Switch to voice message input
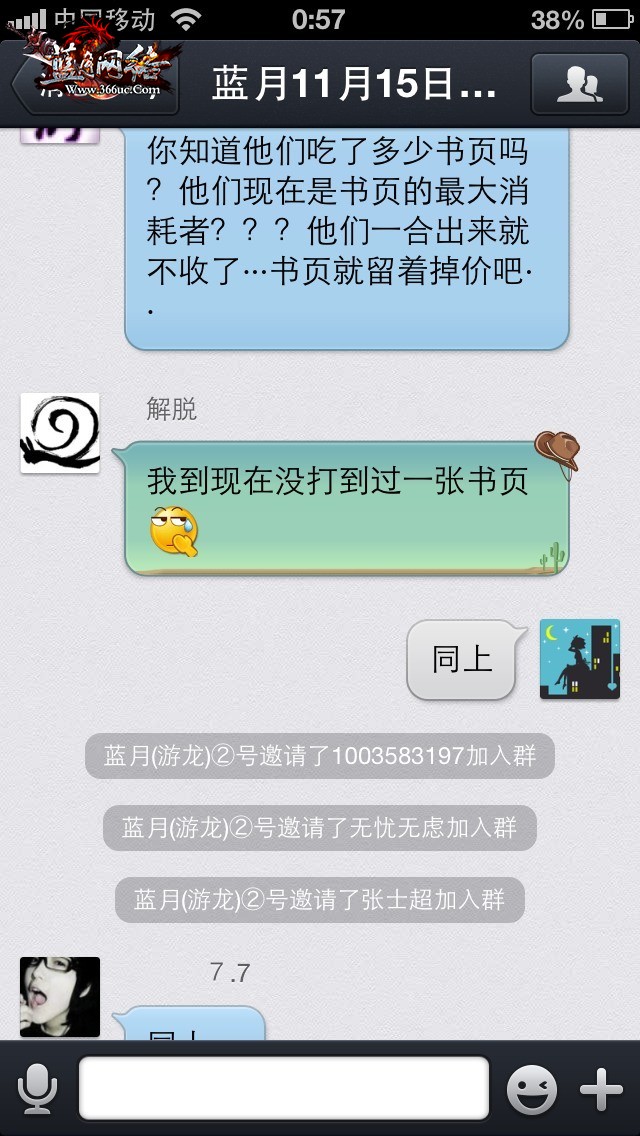This screenshot has height=1136, width=640. click(38, 1088)
